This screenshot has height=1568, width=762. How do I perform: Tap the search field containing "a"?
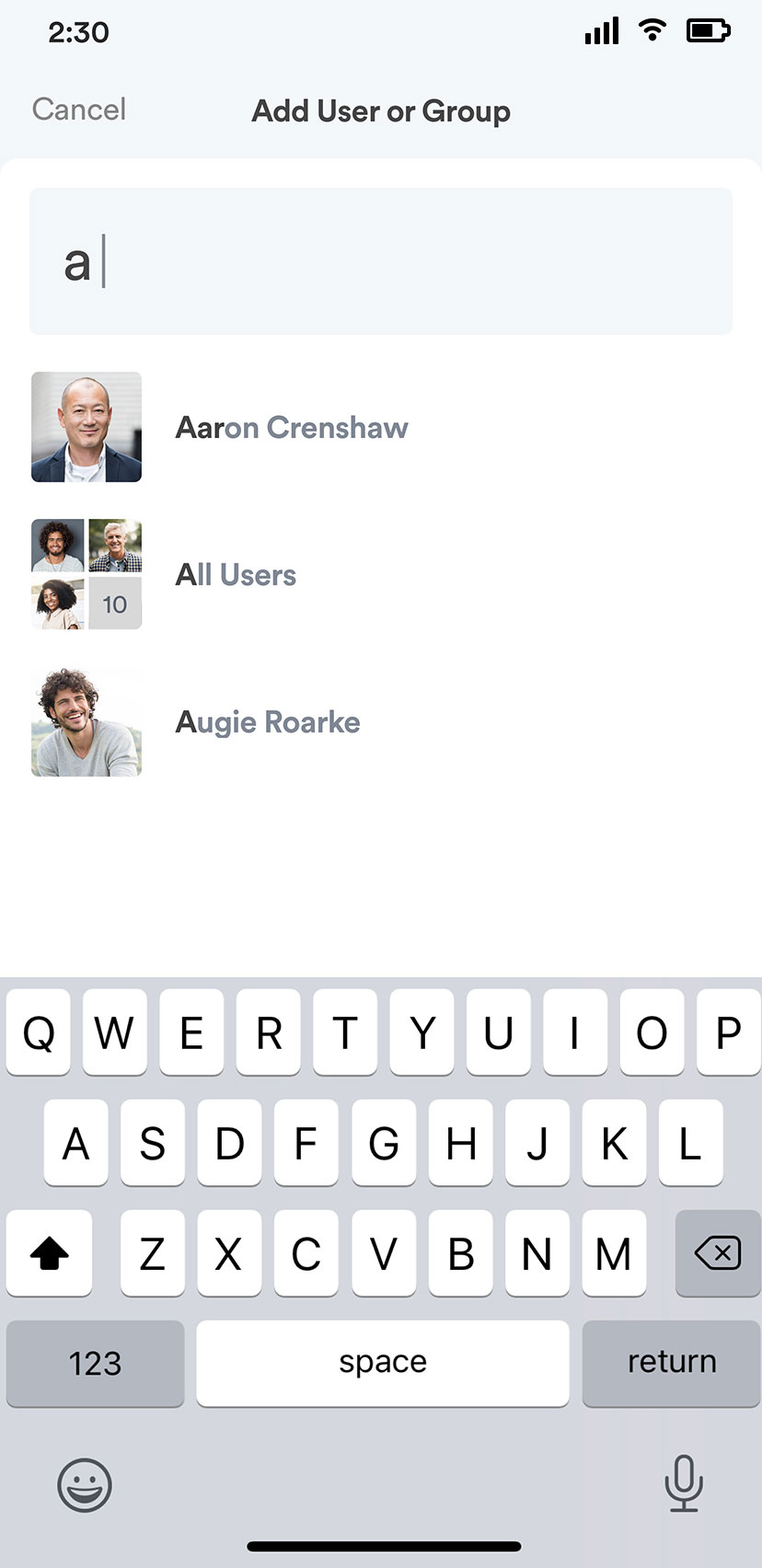pos(381,261)
